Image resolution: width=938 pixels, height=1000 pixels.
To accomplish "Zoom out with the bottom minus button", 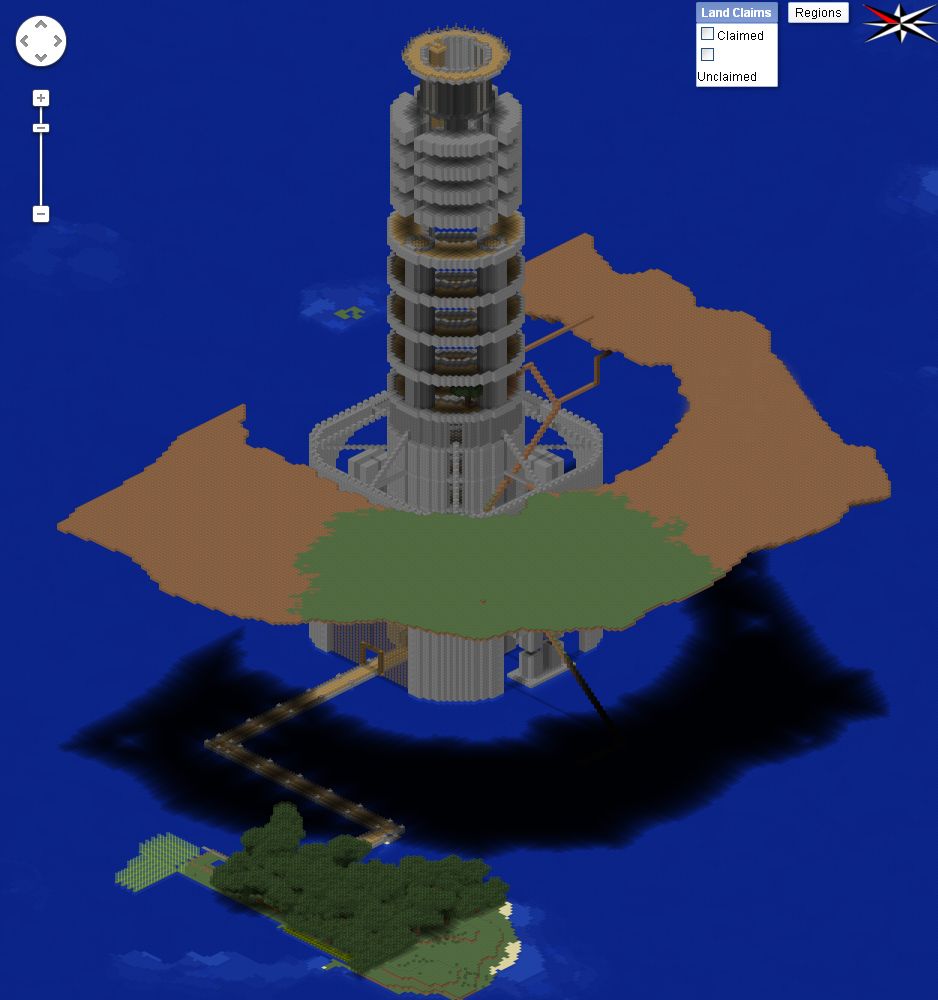I will [x=40, y=214].
